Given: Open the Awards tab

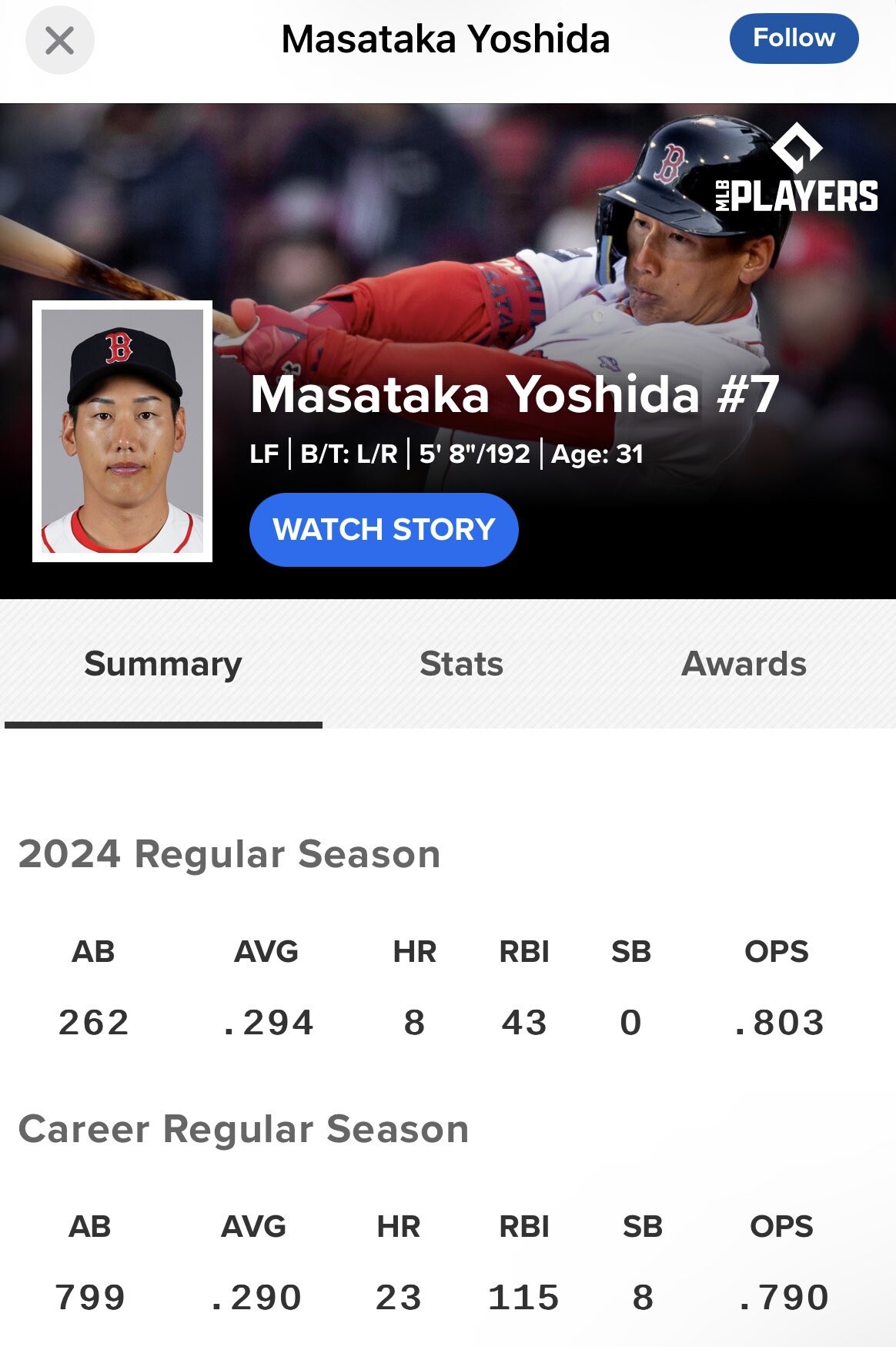Looking at the screenshot, I should pyautogui.click(x=744, y=664).
